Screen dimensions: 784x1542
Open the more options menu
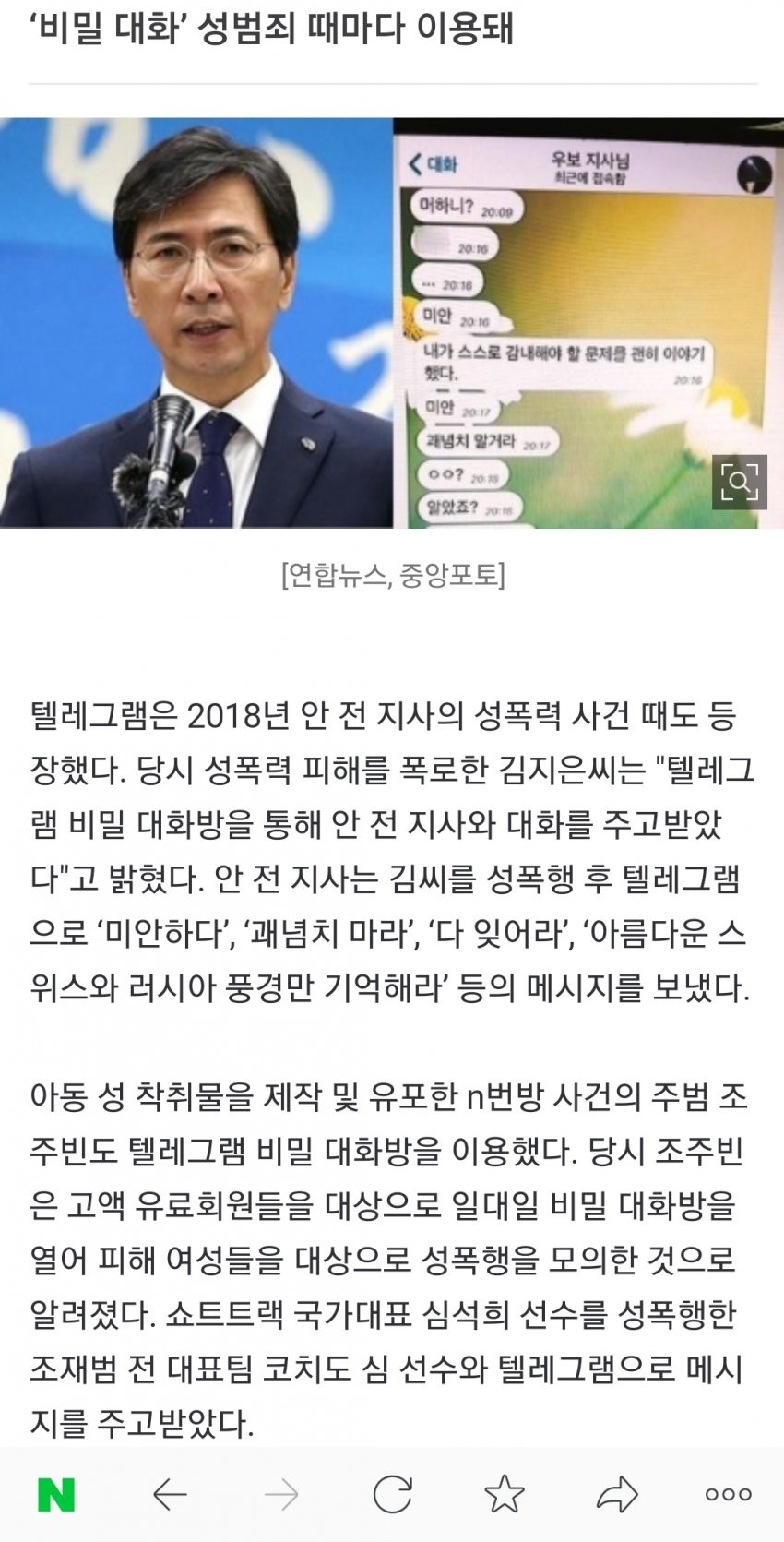(728, 1494)
